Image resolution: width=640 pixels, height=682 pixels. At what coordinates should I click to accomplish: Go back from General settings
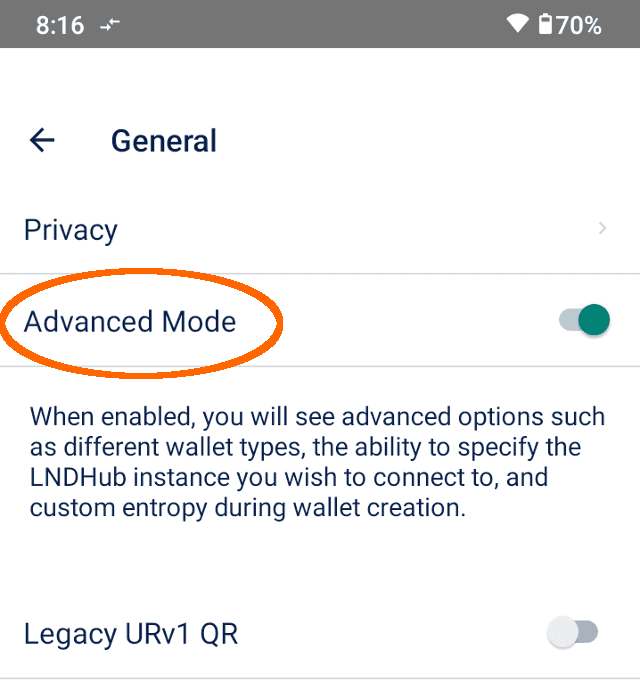(42, 141)
